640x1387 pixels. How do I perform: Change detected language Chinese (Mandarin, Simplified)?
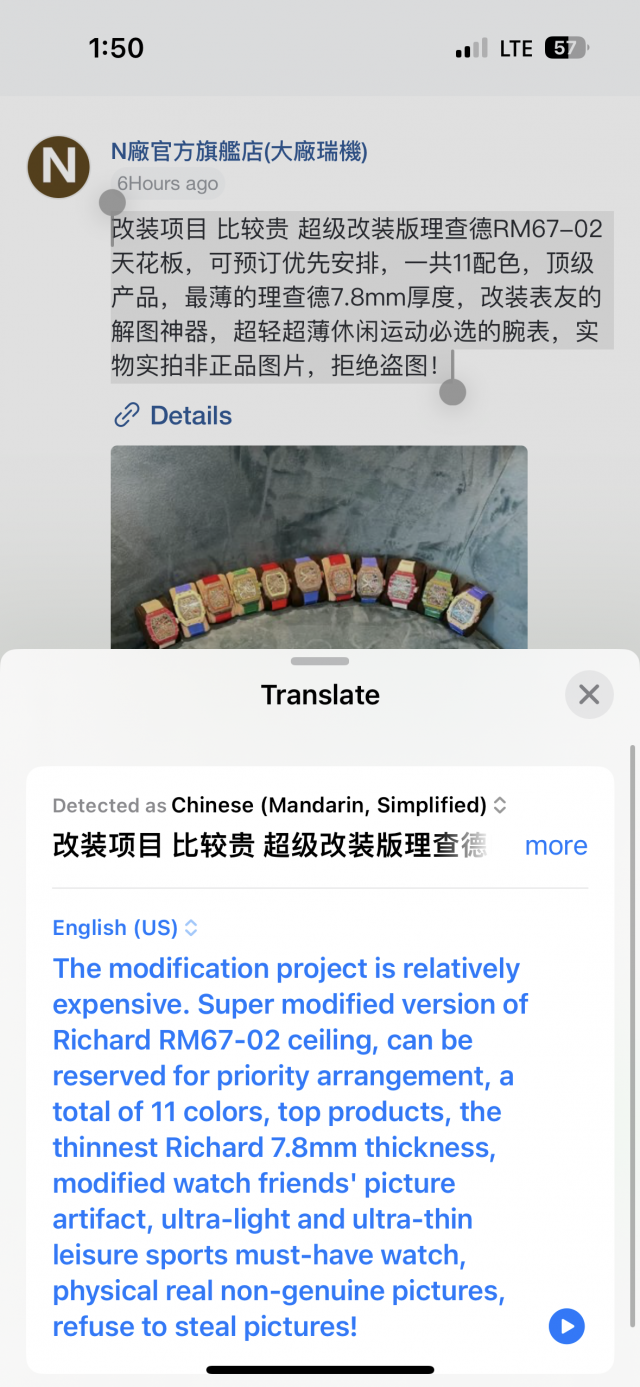click(340, 805)
